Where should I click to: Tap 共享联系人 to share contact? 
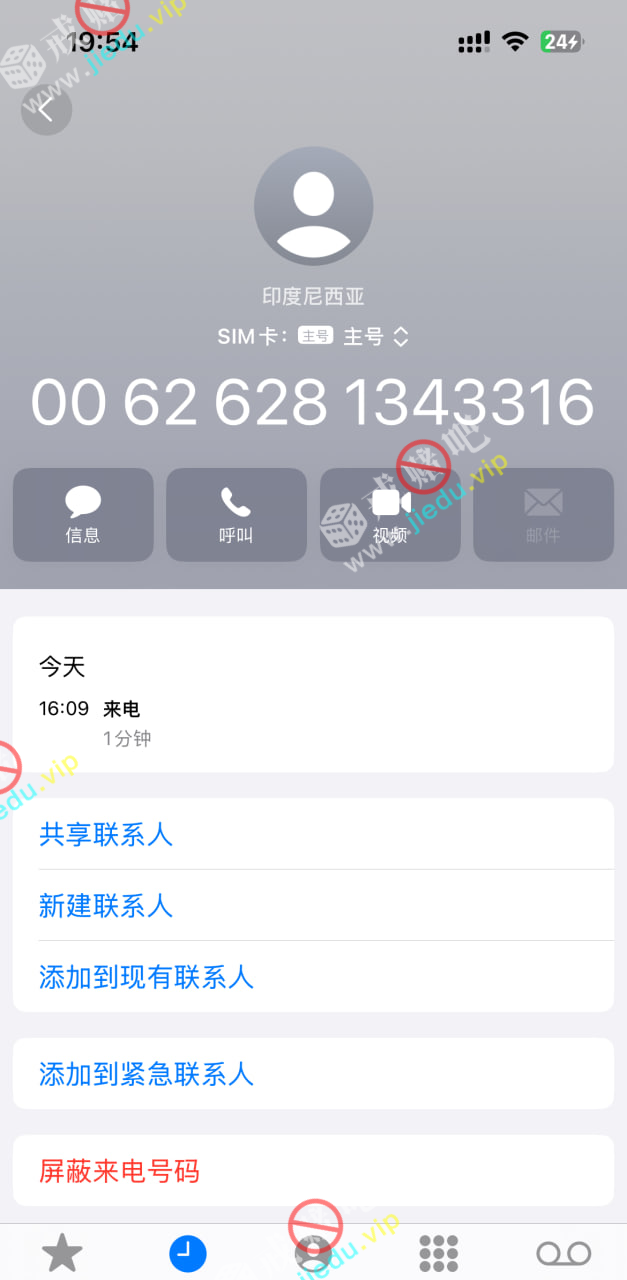click(x=106, y=835)
